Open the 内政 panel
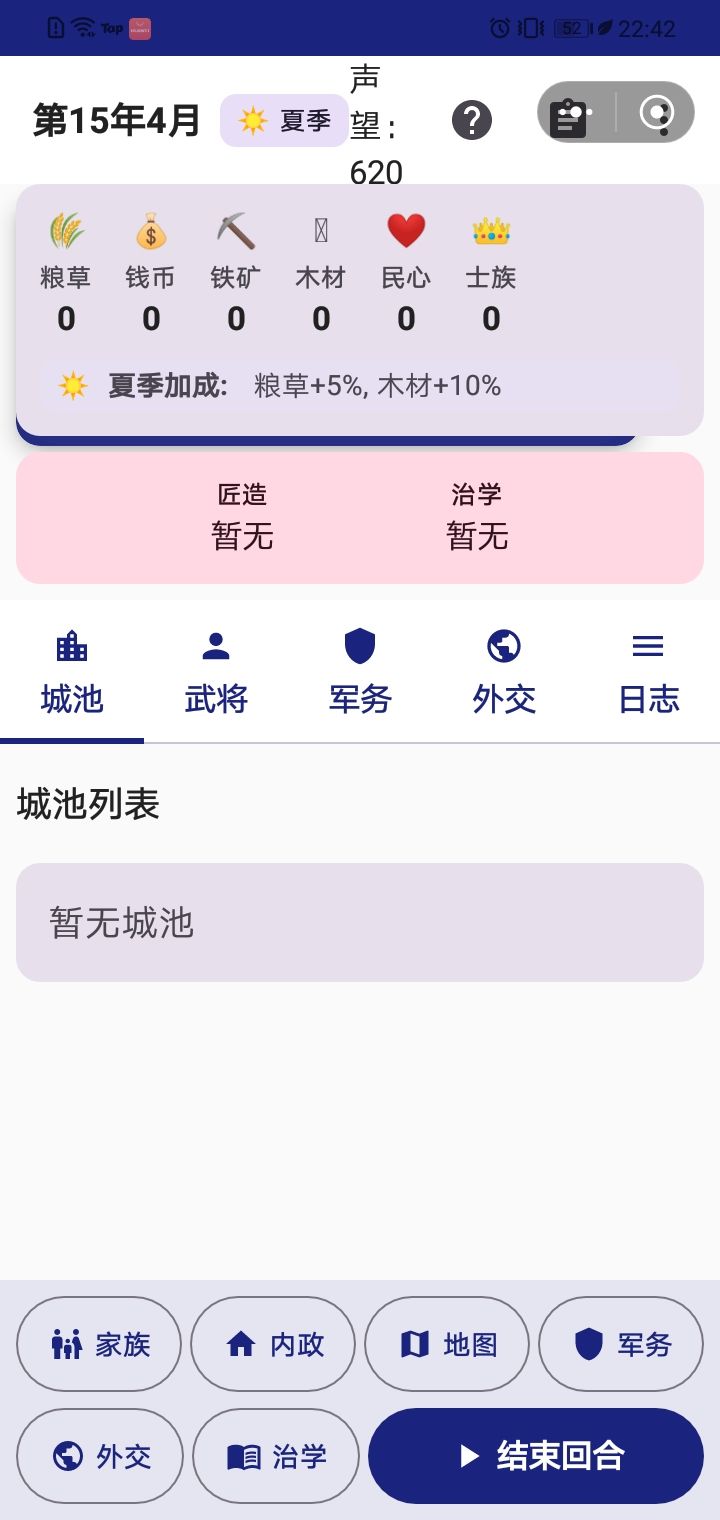 coord(273,1344)
